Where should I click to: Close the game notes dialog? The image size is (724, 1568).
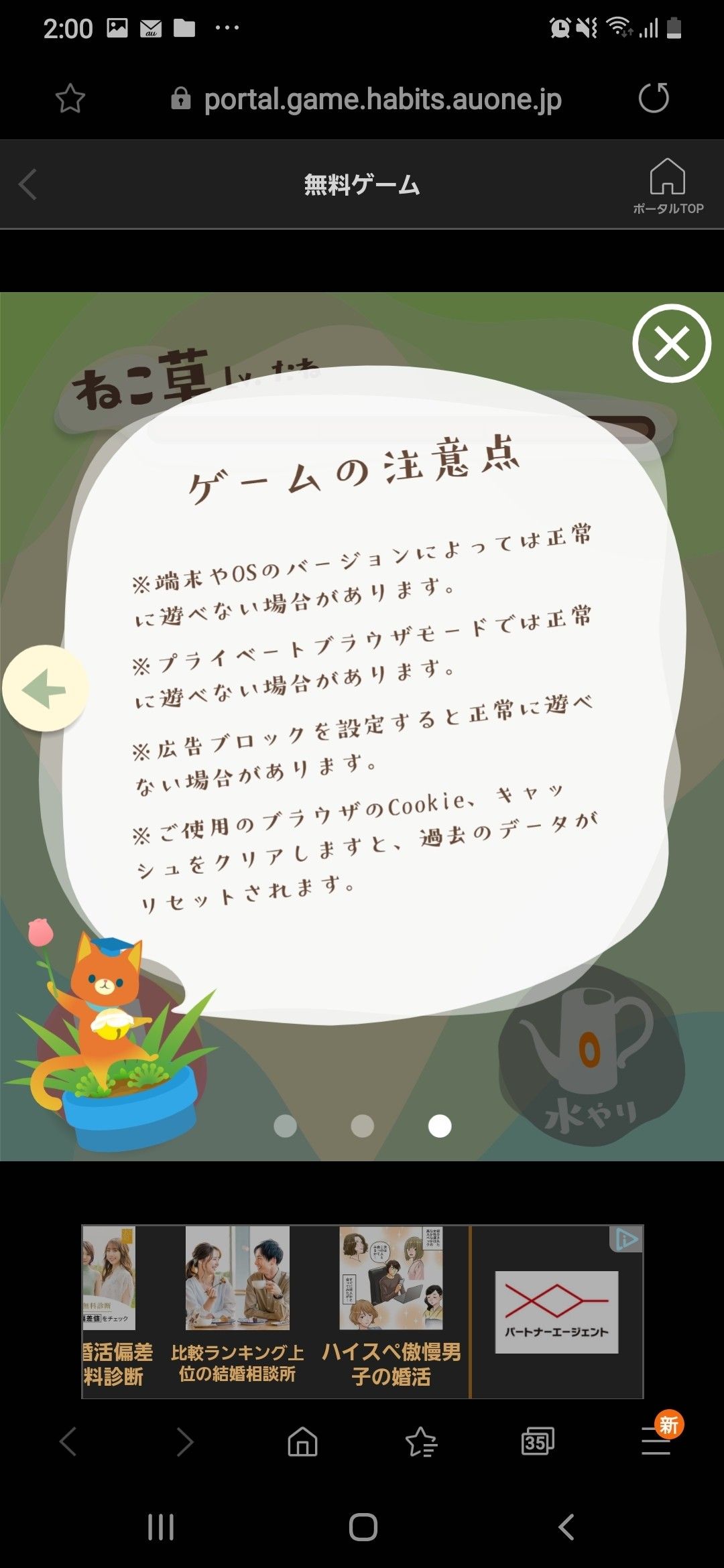[671, 343]
